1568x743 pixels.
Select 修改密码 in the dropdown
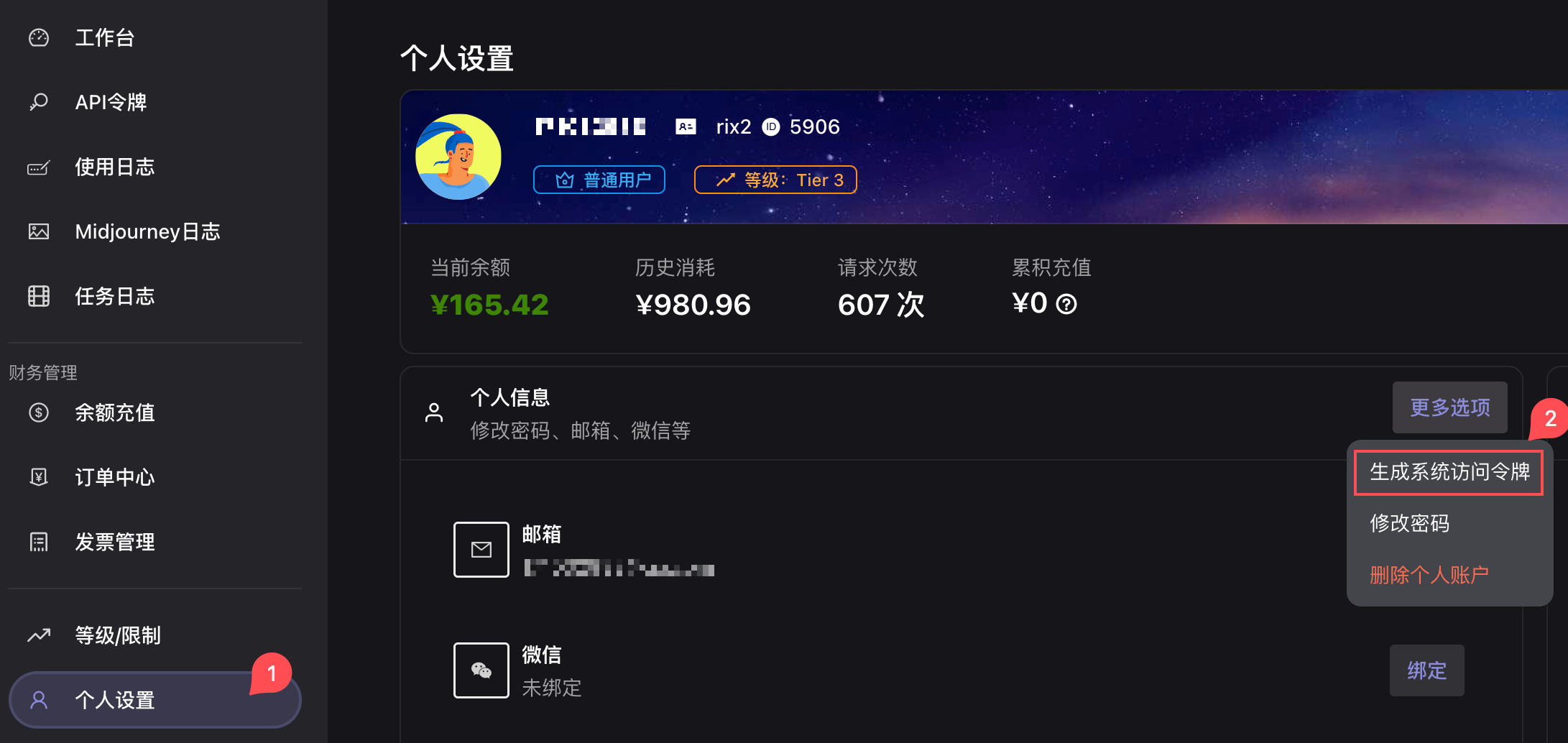pos(1409,523)
